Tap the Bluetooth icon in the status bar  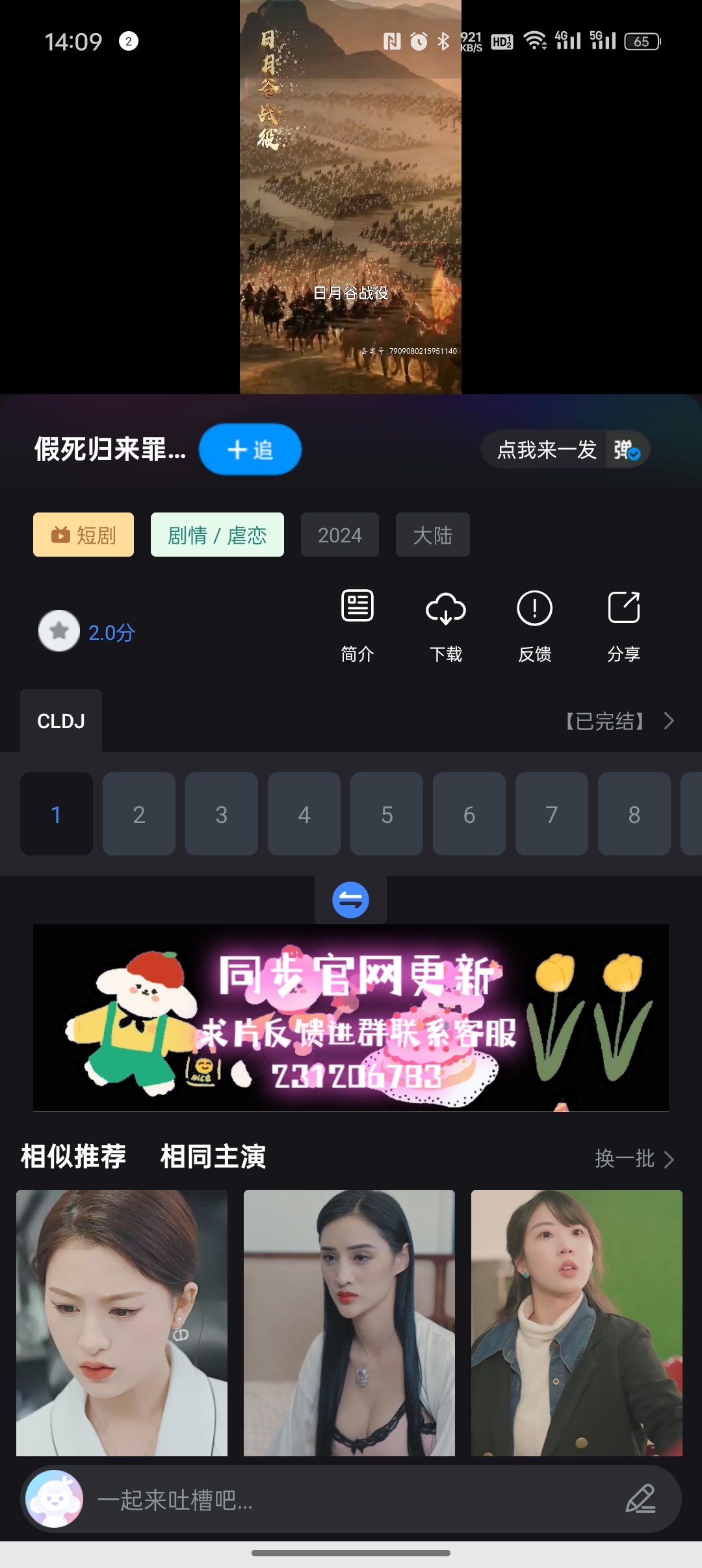pos(444,41)
